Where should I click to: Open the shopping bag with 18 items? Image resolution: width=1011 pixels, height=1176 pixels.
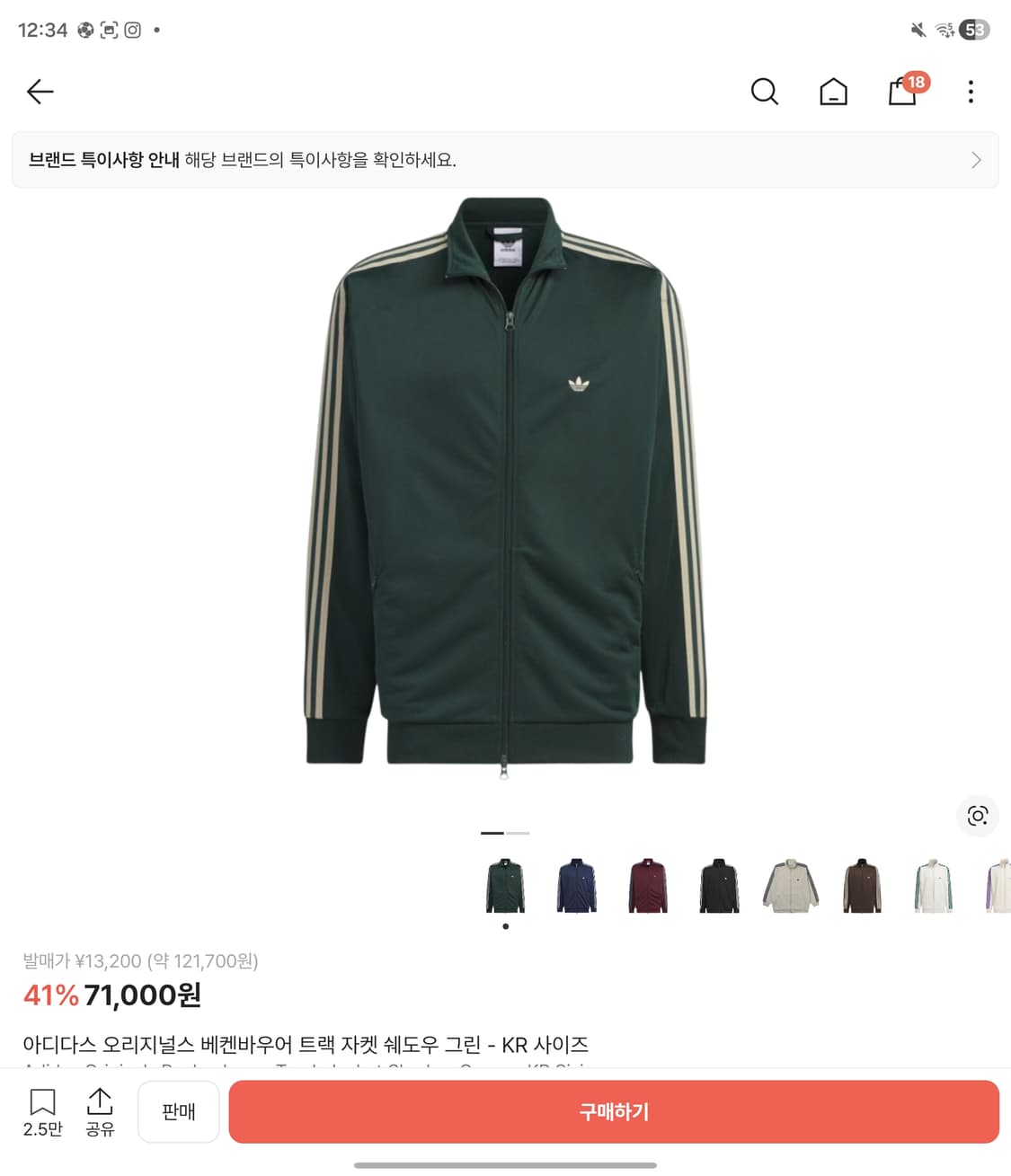point(901,92)
